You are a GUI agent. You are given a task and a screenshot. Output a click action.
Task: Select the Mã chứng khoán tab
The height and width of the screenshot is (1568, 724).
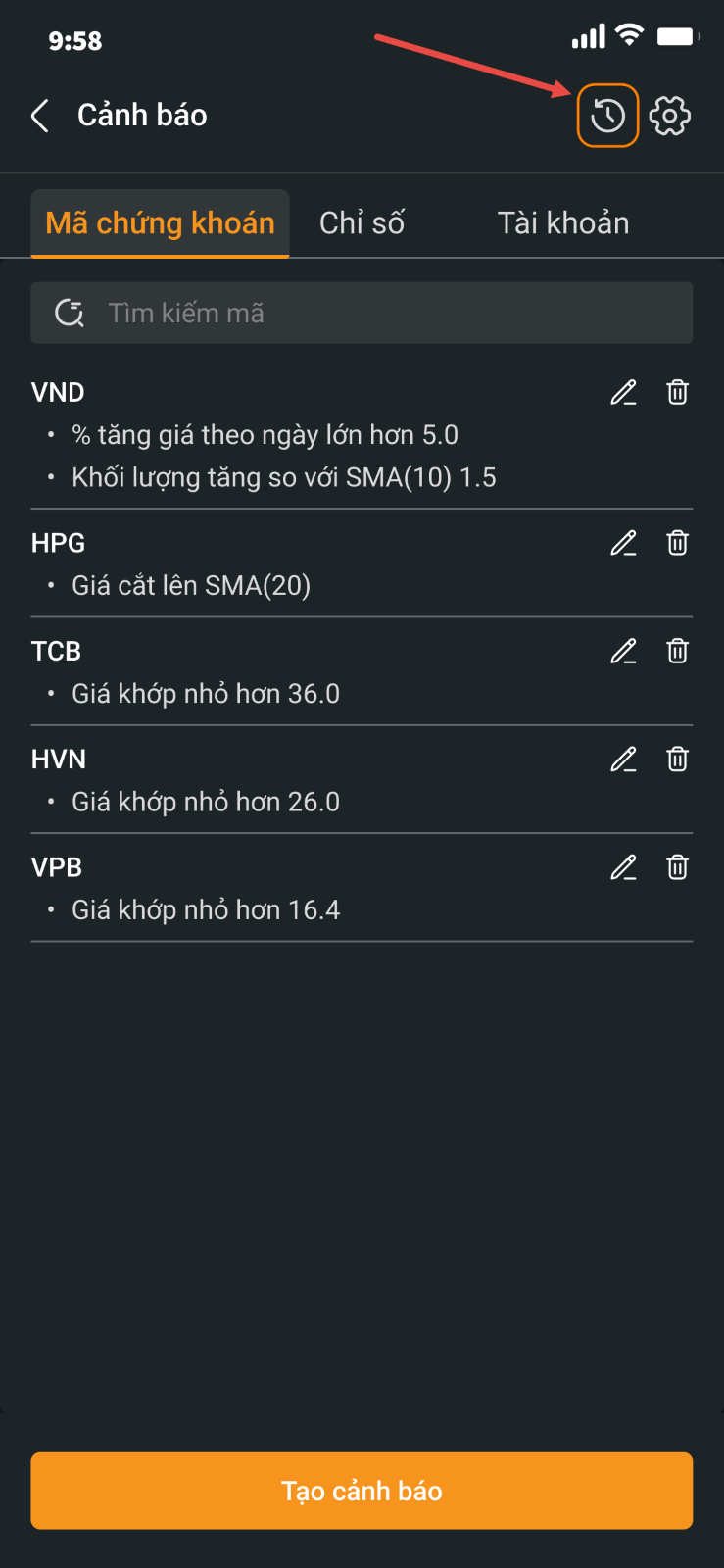click(160, 223)
